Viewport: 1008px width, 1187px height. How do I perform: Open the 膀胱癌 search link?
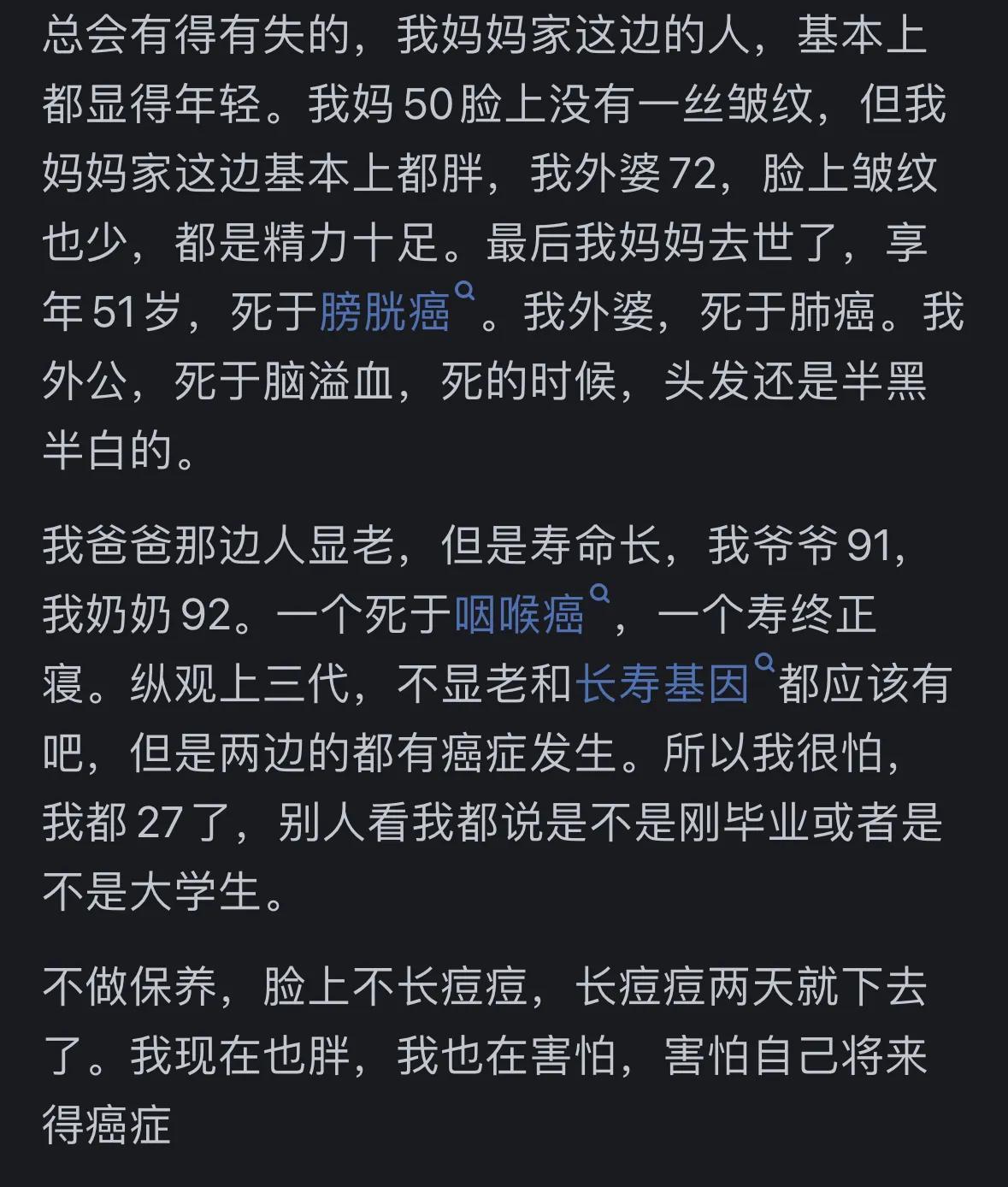click(x=385, y=312)
